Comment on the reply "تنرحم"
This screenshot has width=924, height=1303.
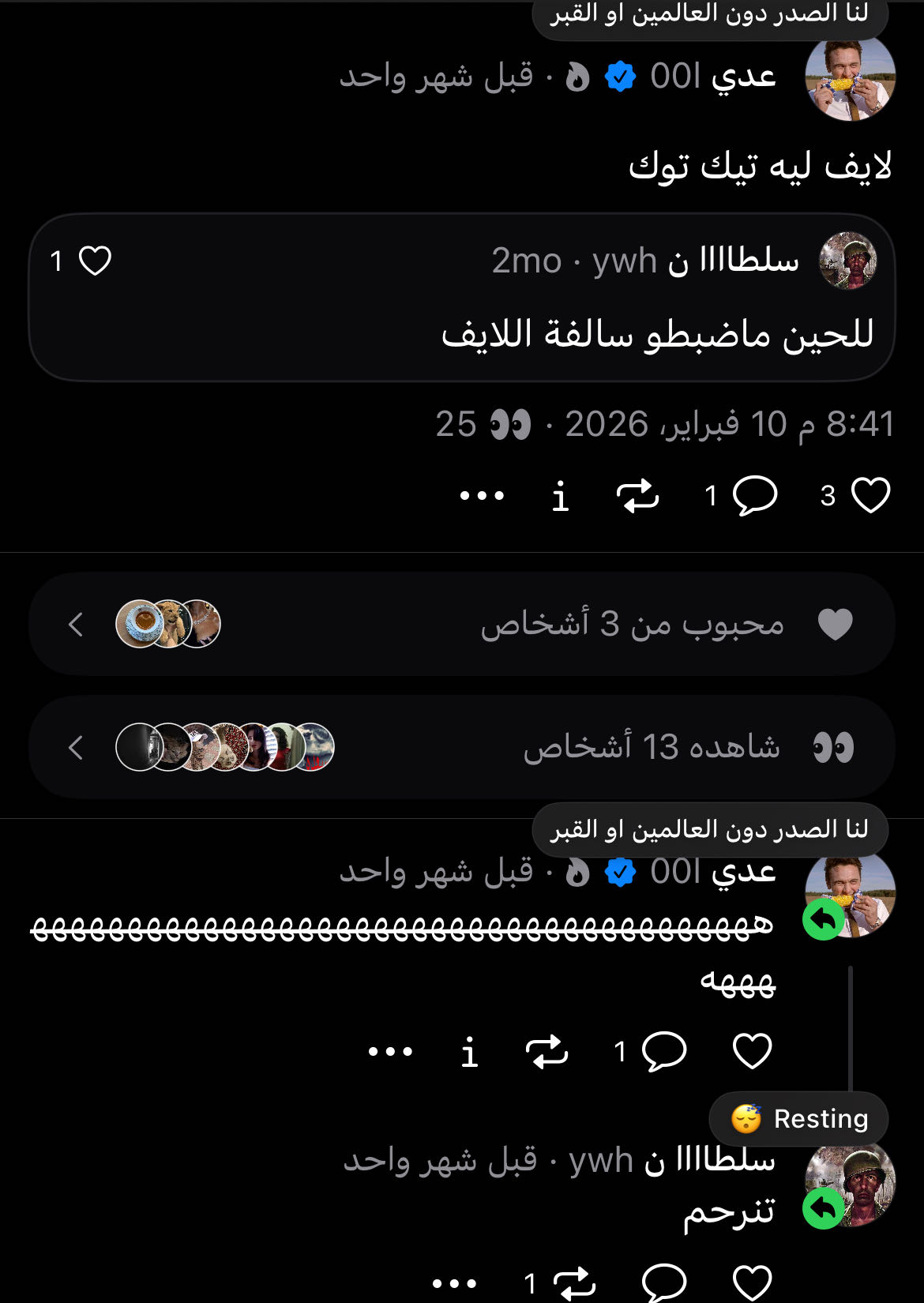663,1282
